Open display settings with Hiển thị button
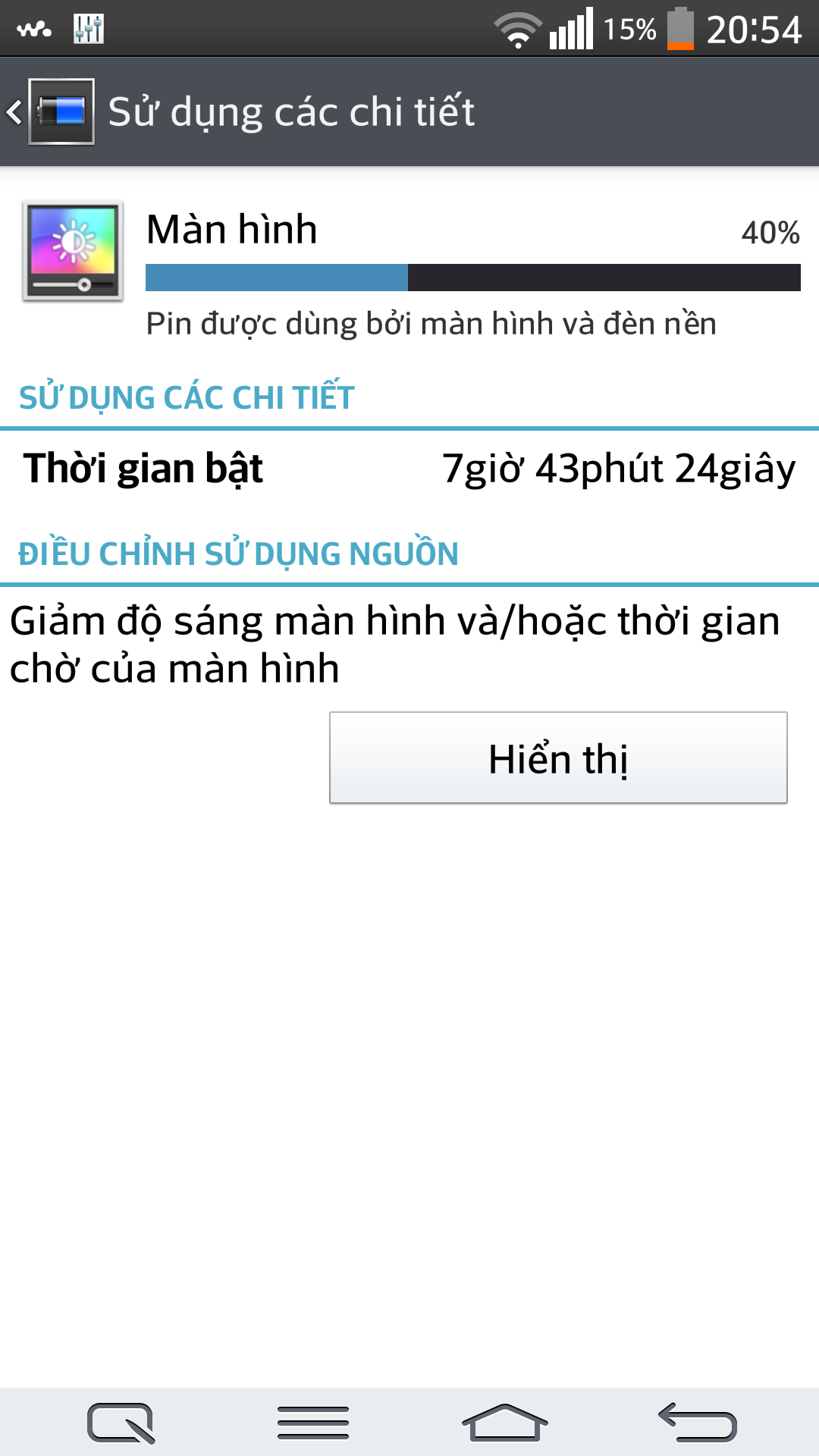The height and width of the screenshot is (1456, 819). (558, 758)
